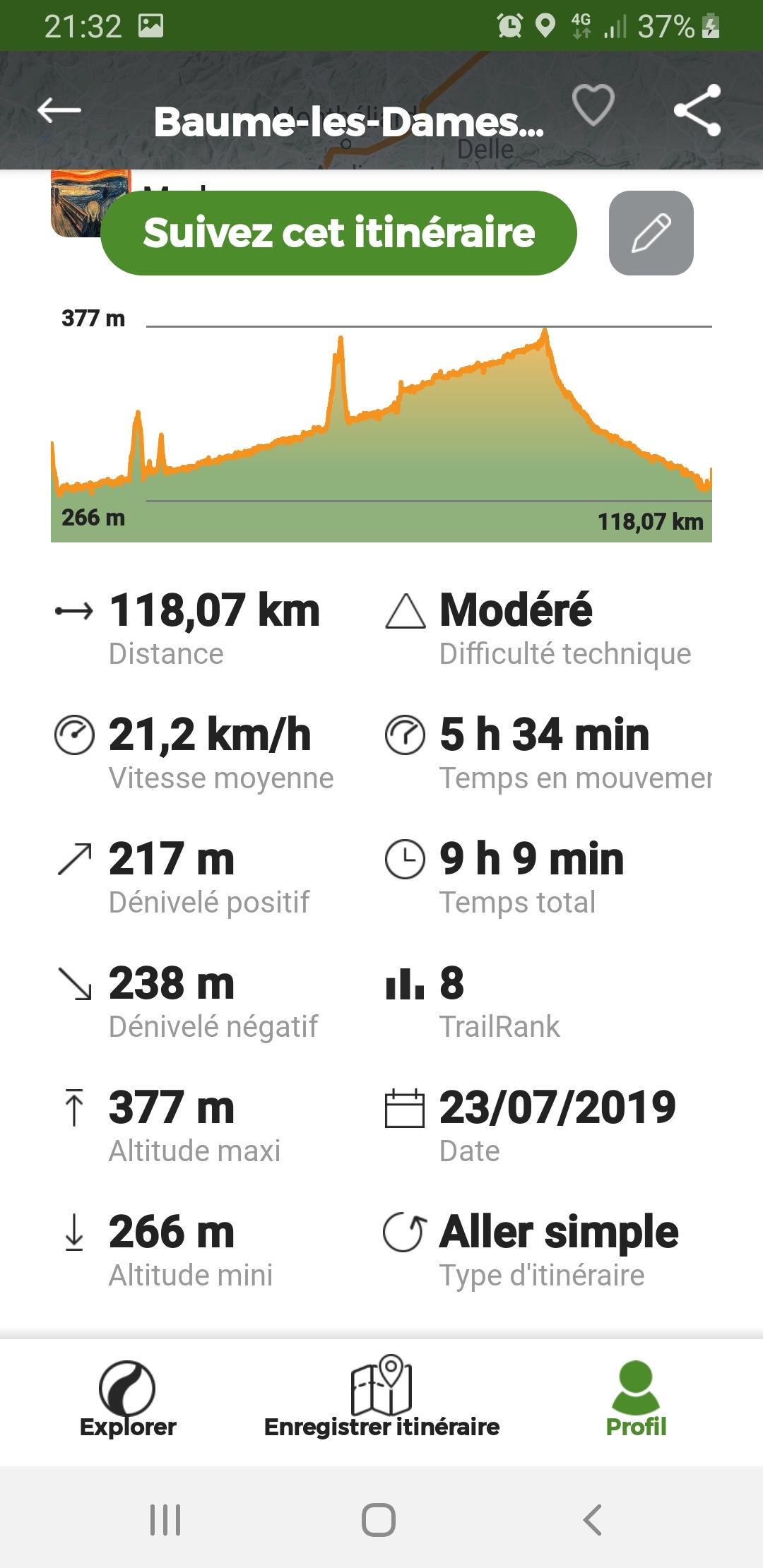Share this itinerary
The width and height of the screenshot is (763, 1568).
[x=697, y=110]
